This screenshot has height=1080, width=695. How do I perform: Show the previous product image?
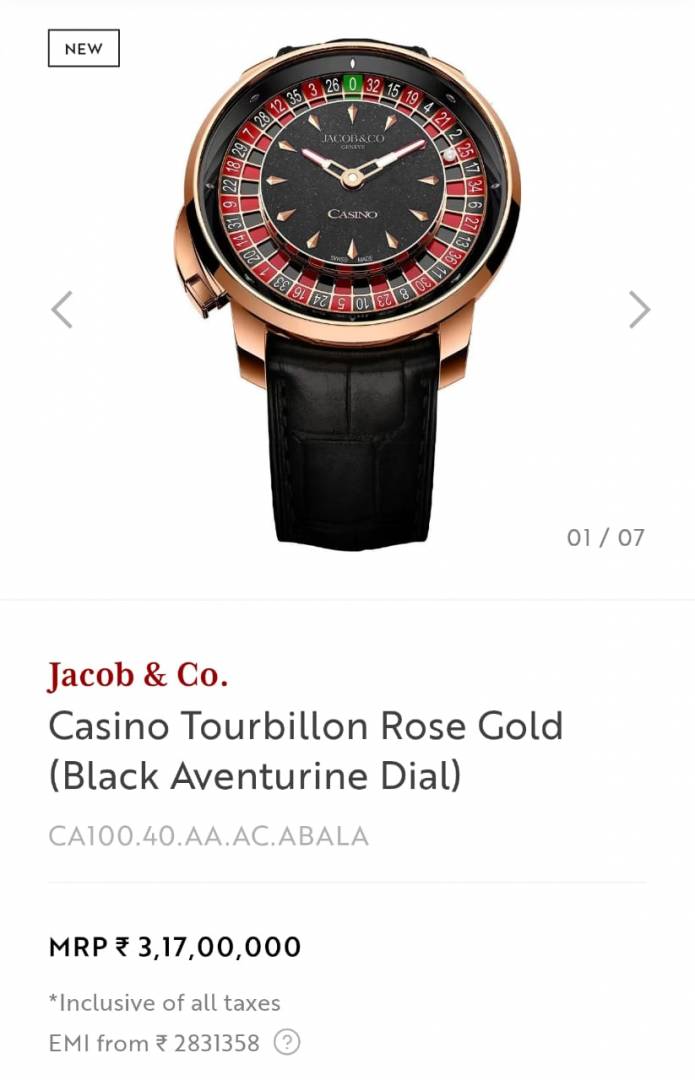click(x=62, y=310)
